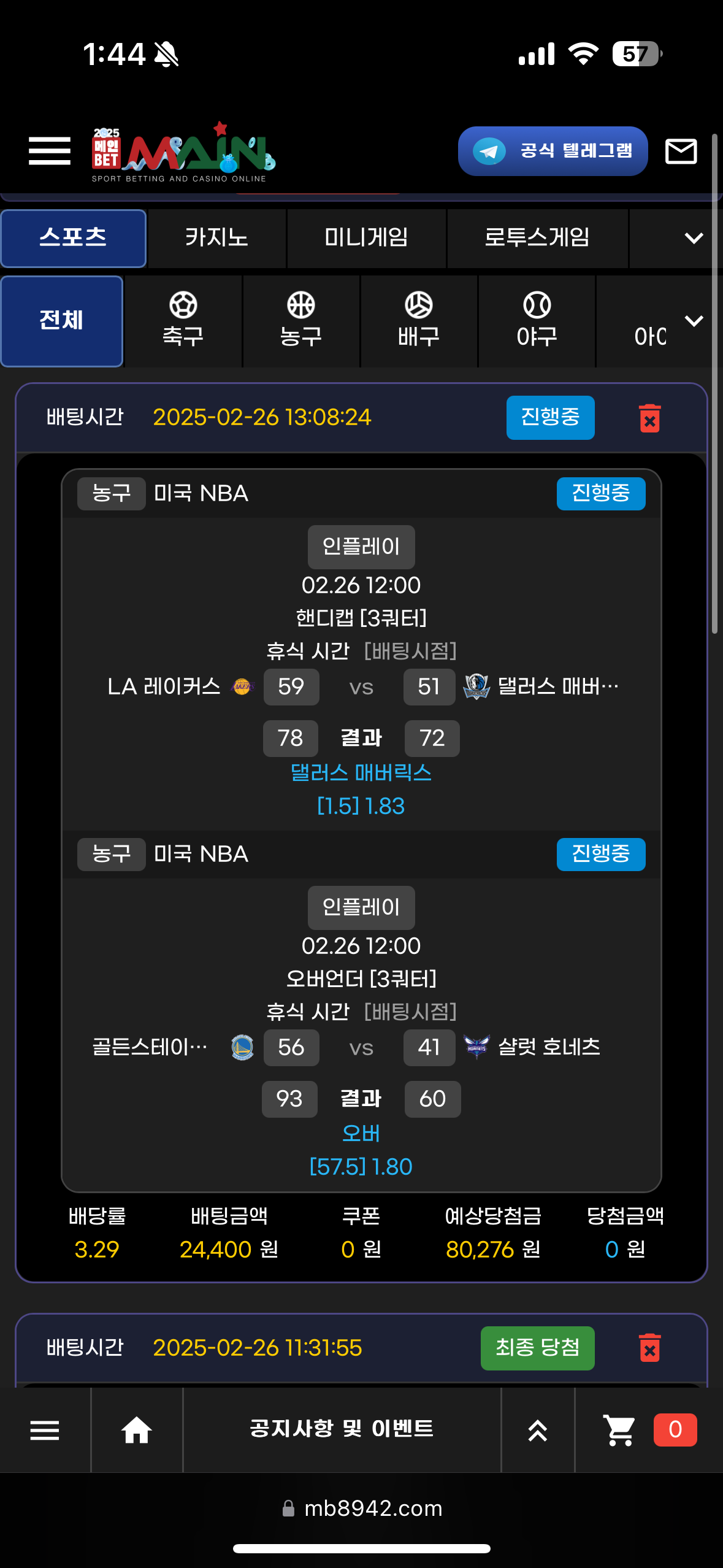This screenshot has height=1568, width=723.
Task: Go to home from bottom bar
Action: click(x=136, y=1430)
